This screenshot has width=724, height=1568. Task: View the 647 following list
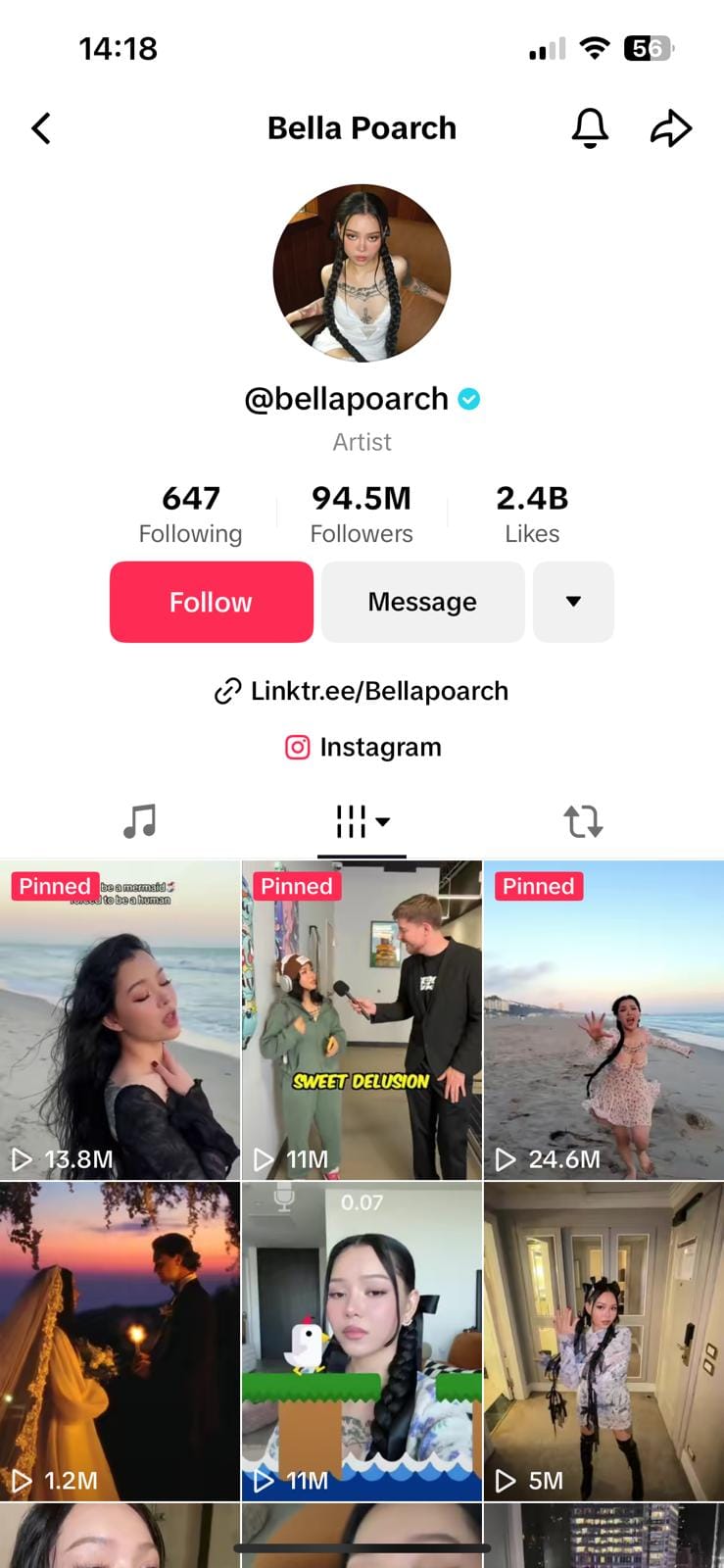190,514
